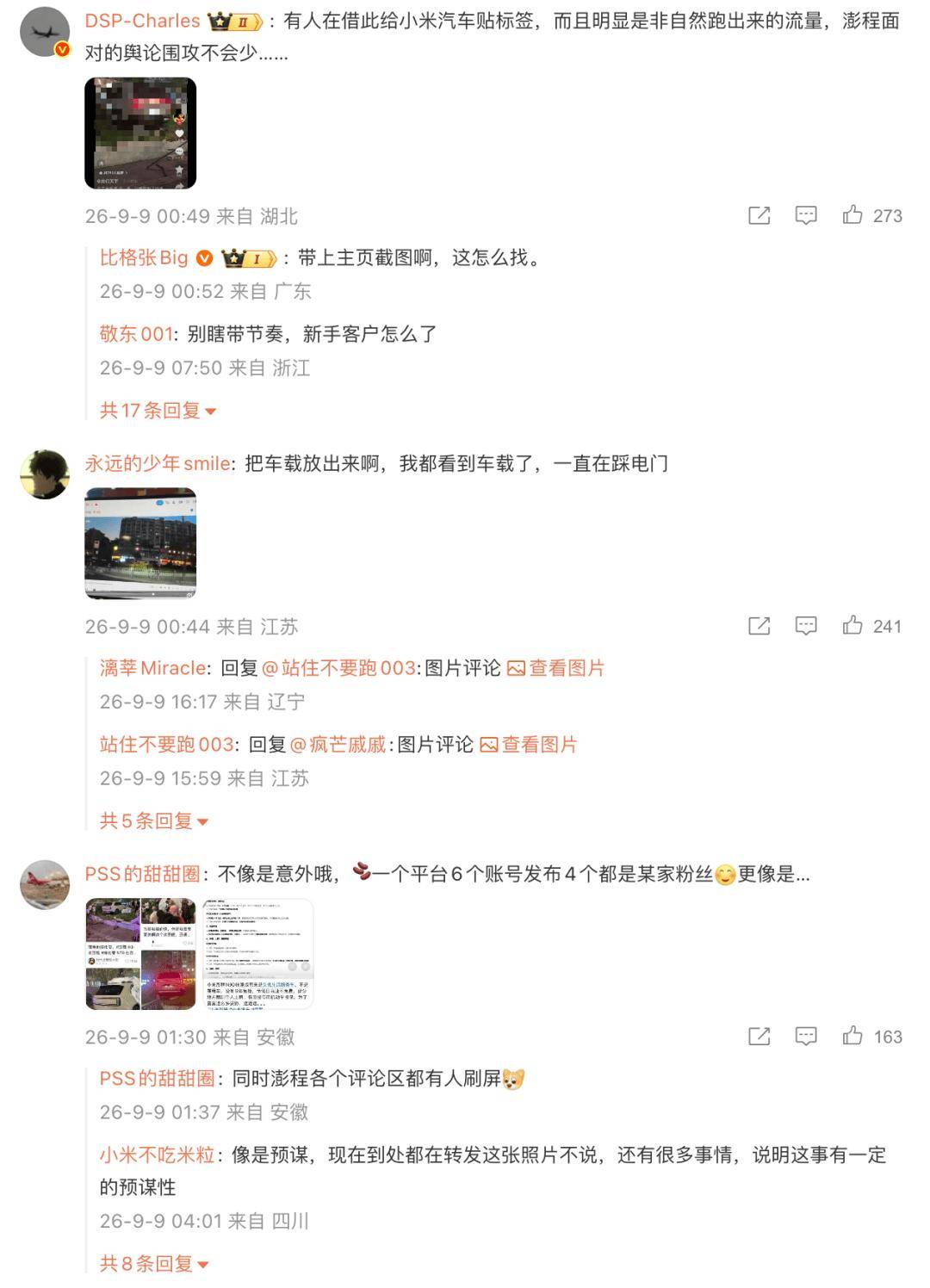930x1288 pixels.
Task: View picture in 漓莘Miracle's reply
Action: coord(556,668)
